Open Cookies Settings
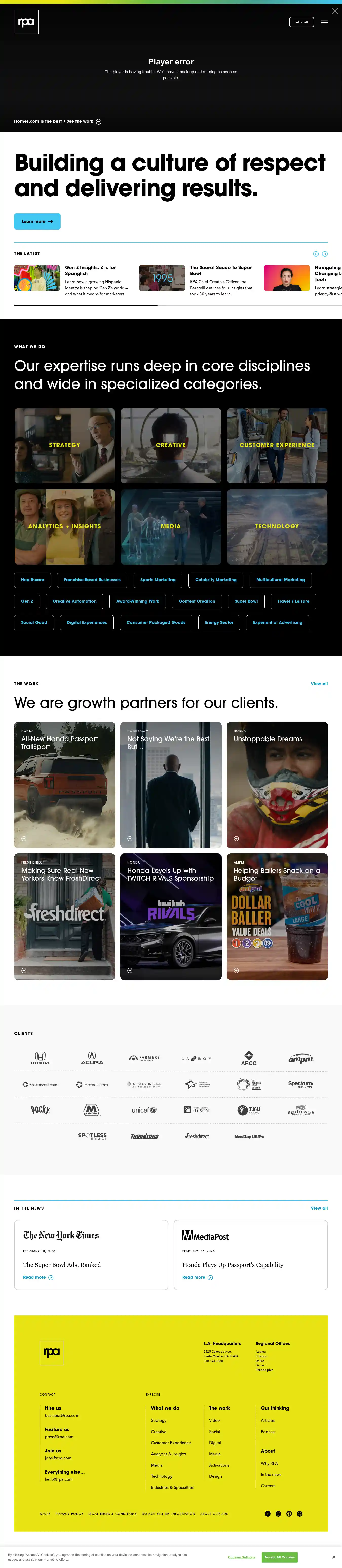 [242, 1557]
